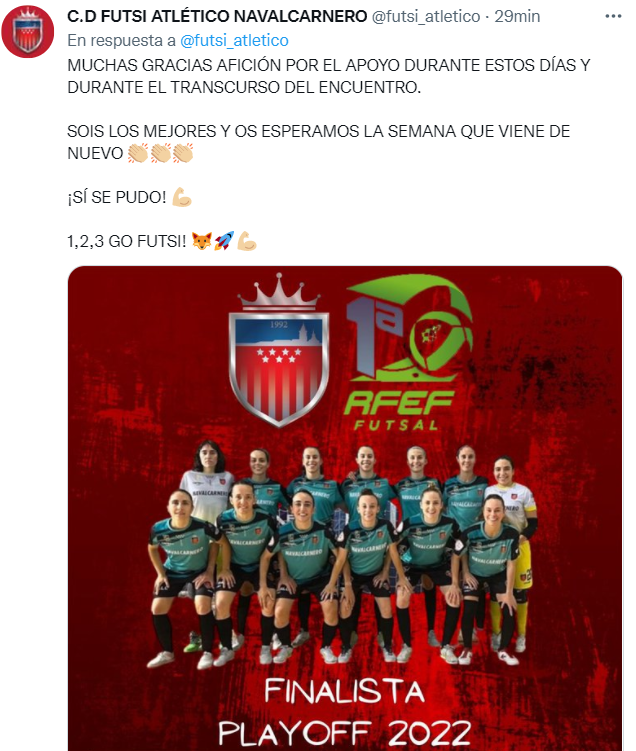Open the @futsi_atletico reply link
The image size is (636, 751).
click(x=234, y=40)
